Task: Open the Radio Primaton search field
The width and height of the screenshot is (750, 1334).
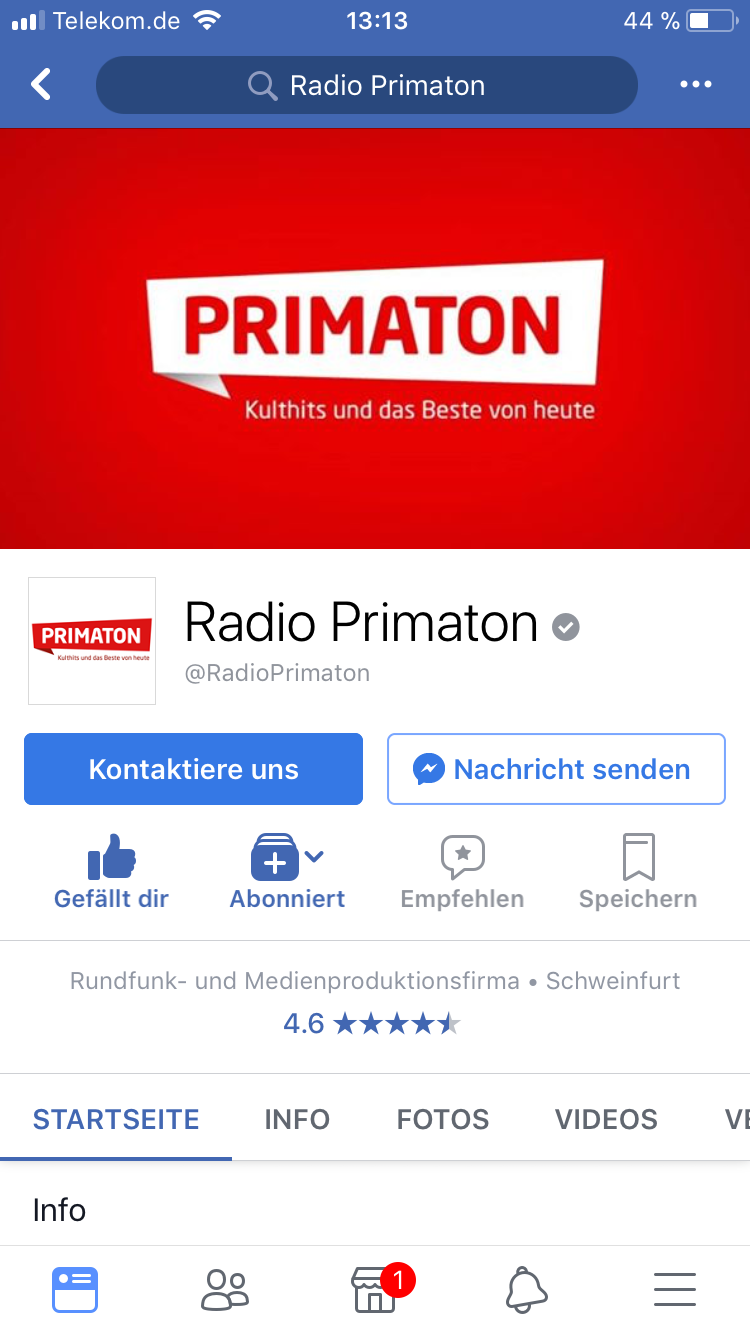Action: [x=366, y=85]
